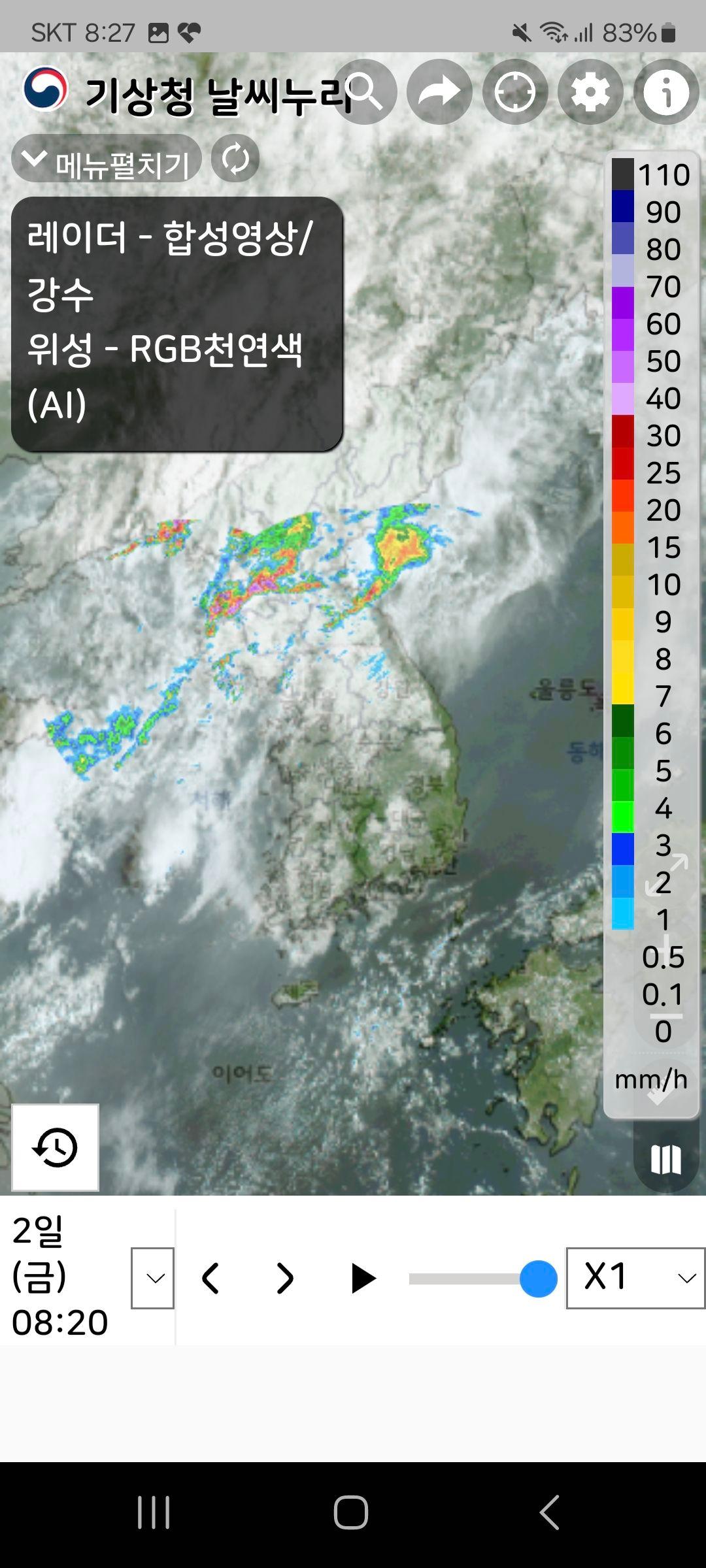Open the search magnifier icon

(x=365, y=92)
